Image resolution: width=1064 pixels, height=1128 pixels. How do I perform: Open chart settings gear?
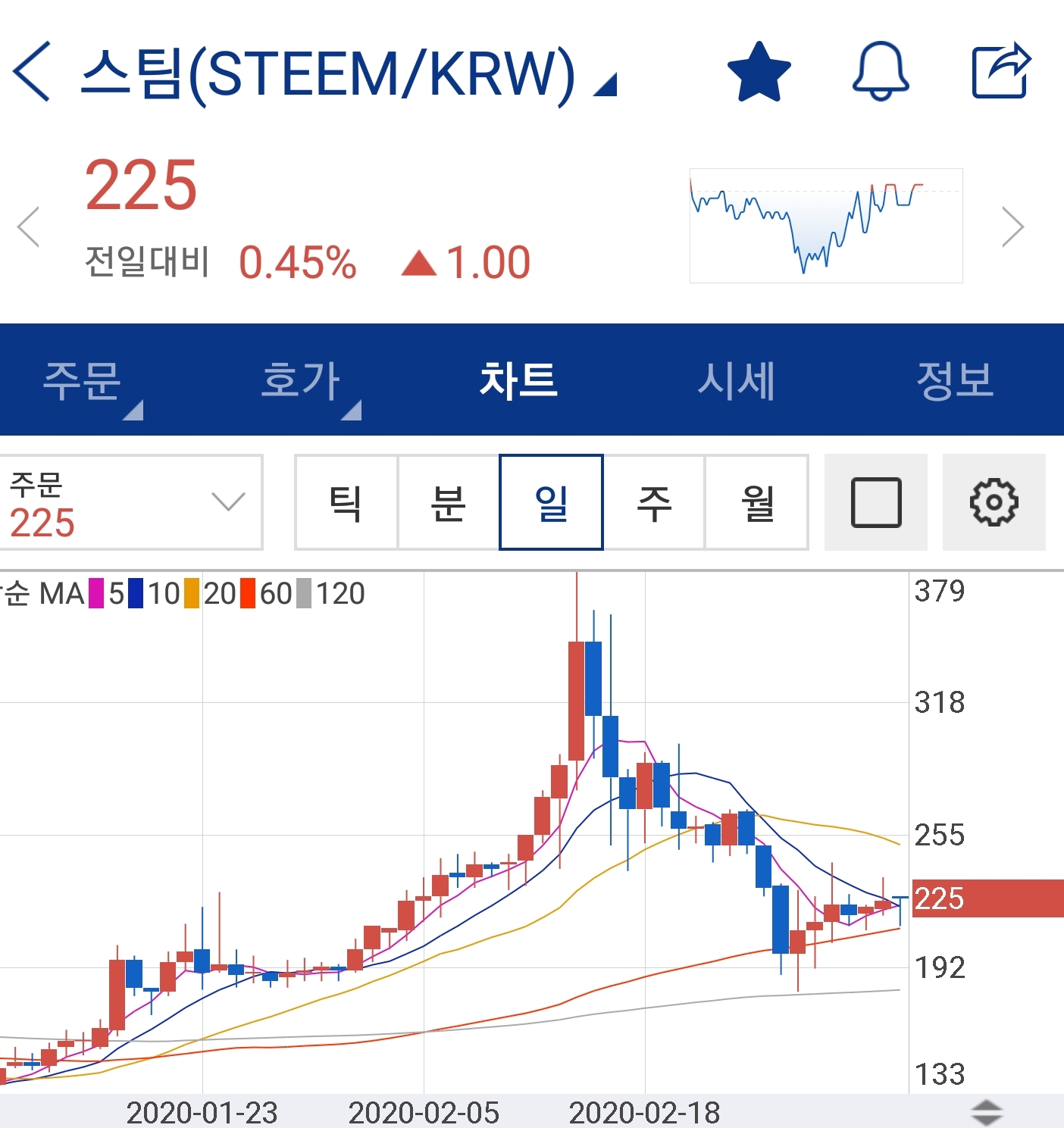[994, 502]
